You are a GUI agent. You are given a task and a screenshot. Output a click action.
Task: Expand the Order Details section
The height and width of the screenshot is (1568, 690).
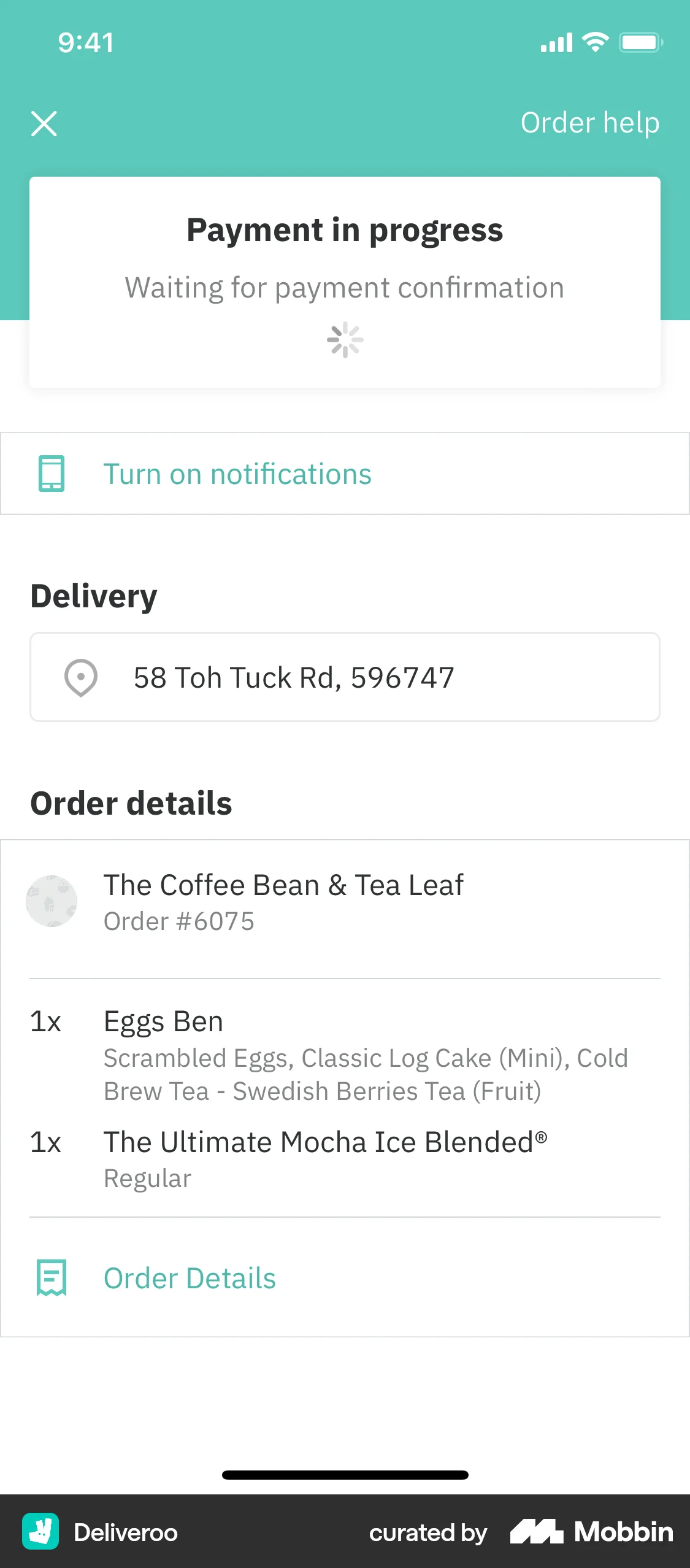coord(190,1277)
